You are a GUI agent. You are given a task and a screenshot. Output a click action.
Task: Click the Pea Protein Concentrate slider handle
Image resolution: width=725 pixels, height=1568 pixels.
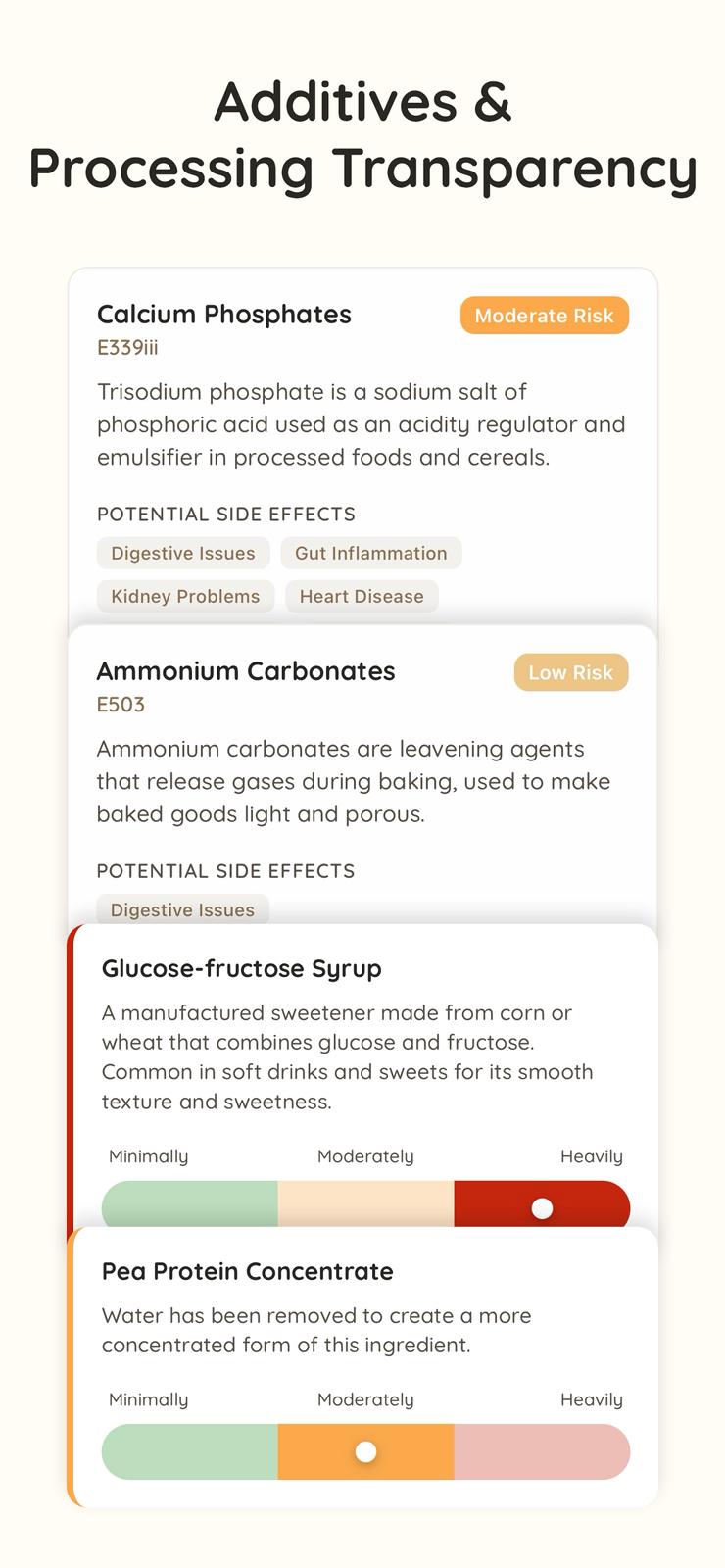[365, 1451]
